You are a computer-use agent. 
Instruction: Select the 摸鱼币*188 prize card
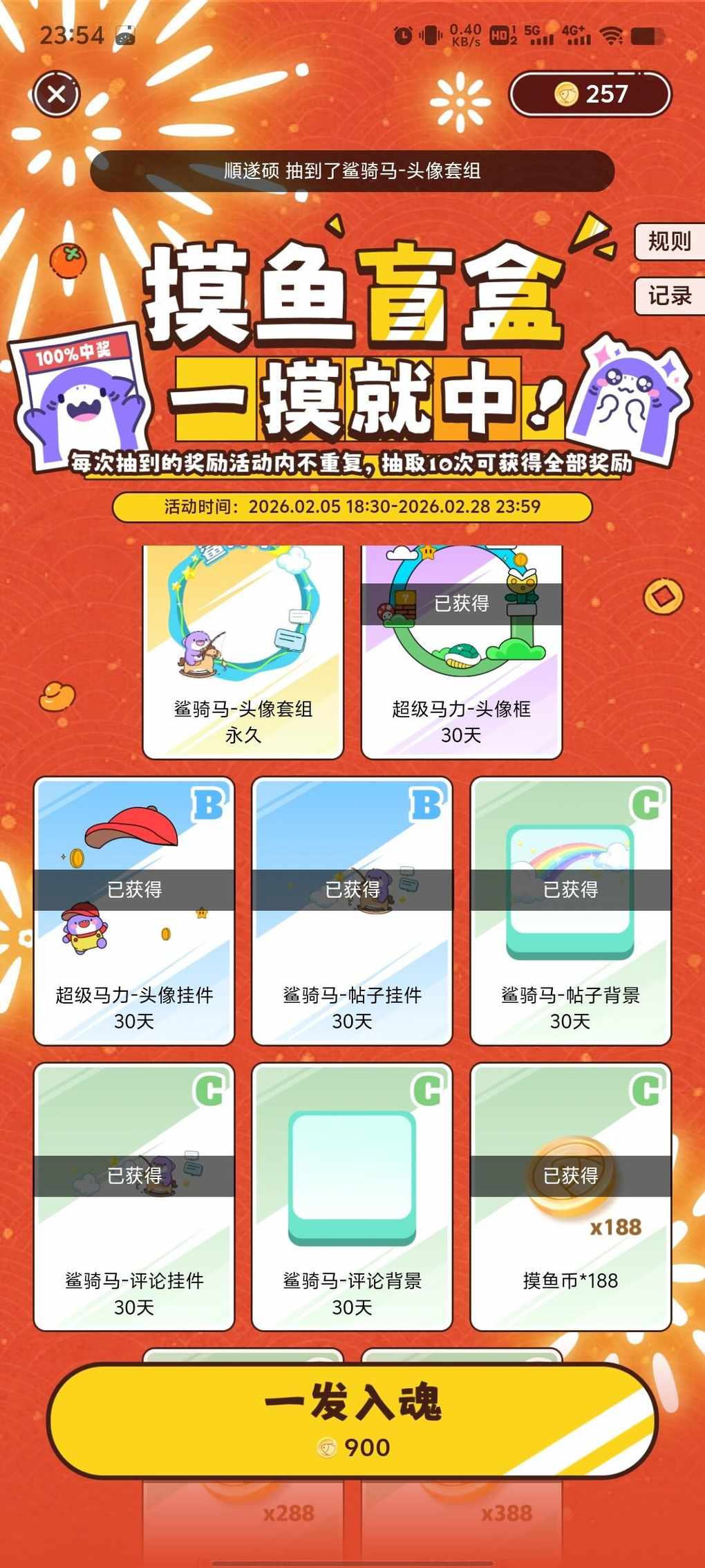pyautogui.click(x=570, y=1197)
